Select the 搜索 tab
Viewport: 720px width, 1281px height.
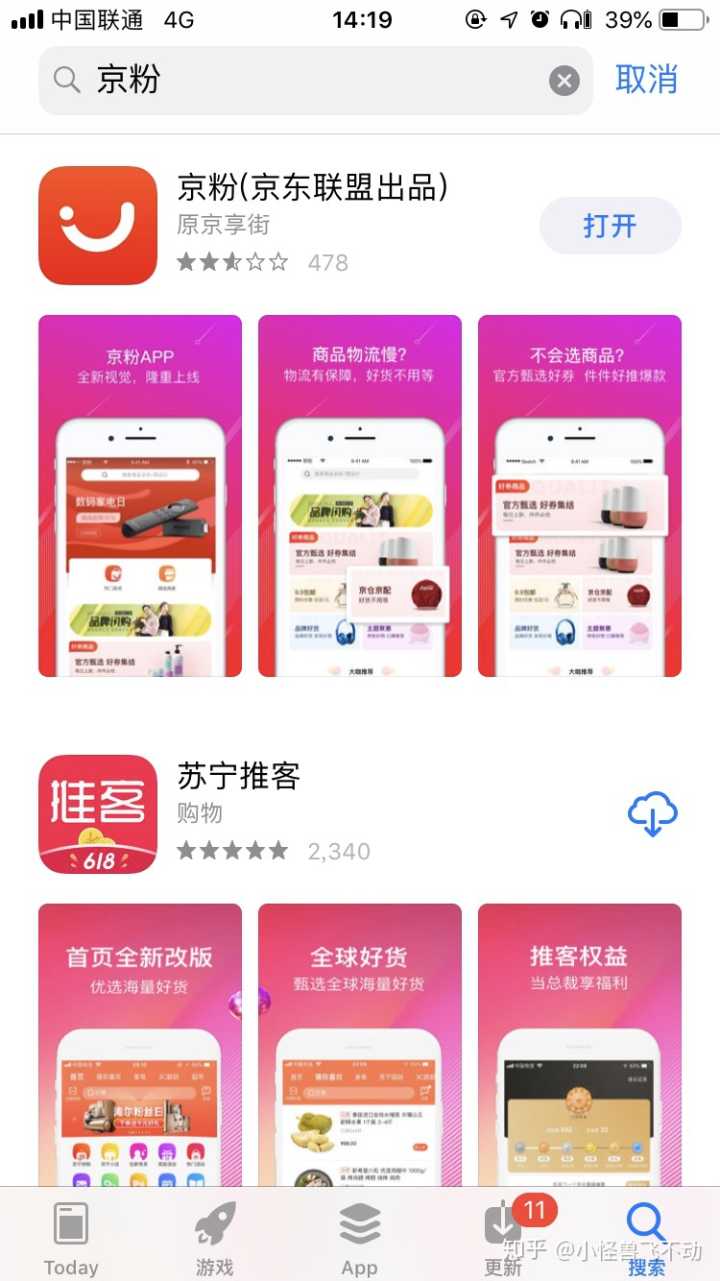pyautogui.click(x=647, y=1238)
